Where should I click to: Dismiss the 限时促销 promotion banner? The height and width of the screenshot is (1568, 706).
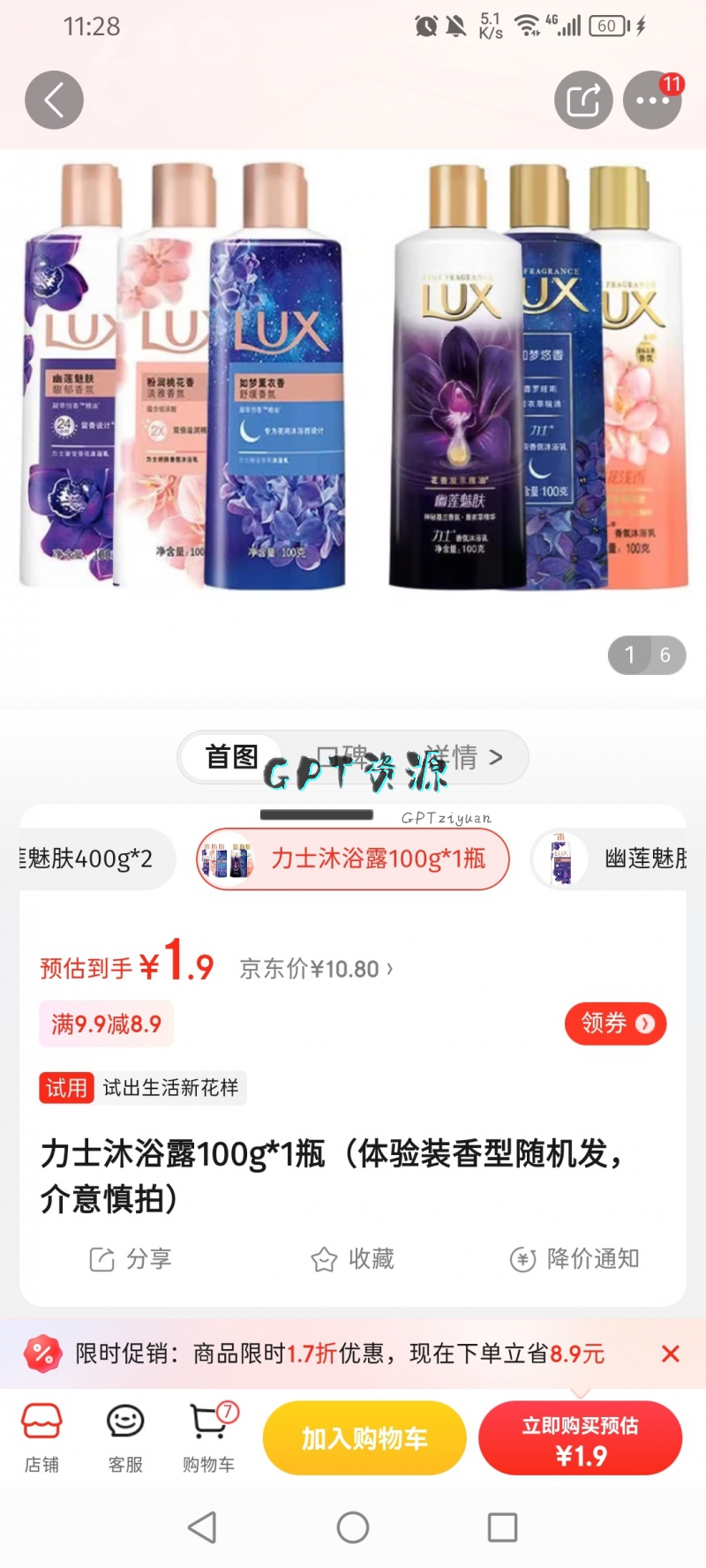[x=671, y=1354]
